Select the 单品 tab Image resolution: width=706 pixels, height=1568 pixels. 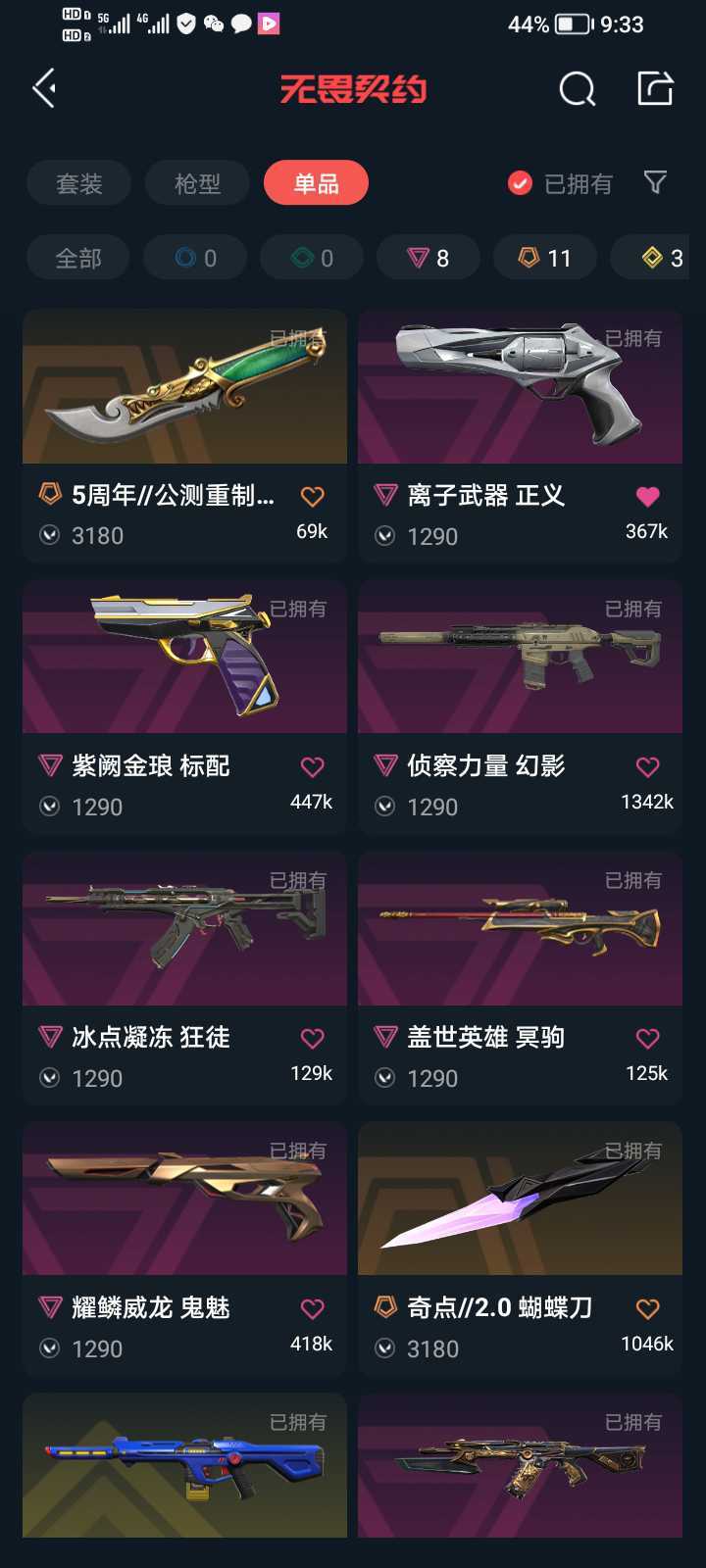click(316, 183)
